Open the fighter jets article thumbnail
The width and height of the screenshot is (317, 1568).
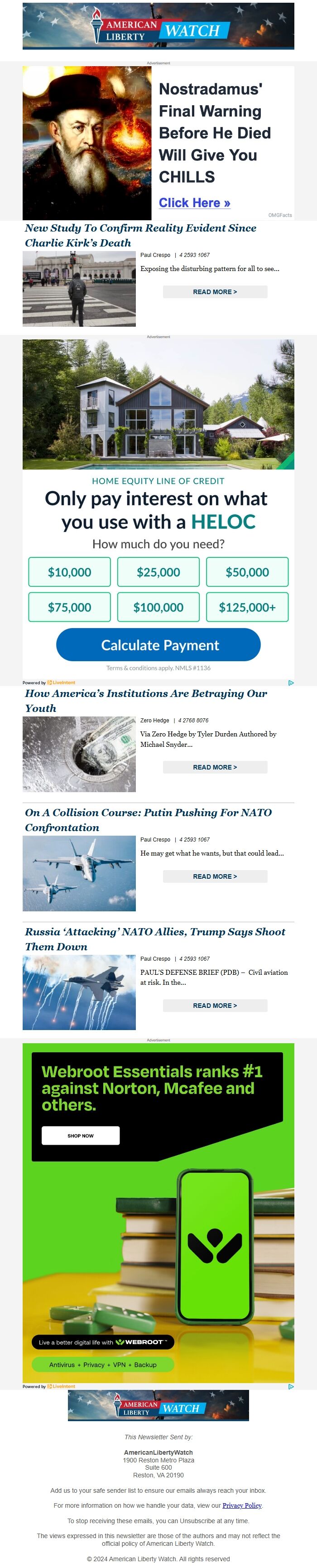(79, 873)
